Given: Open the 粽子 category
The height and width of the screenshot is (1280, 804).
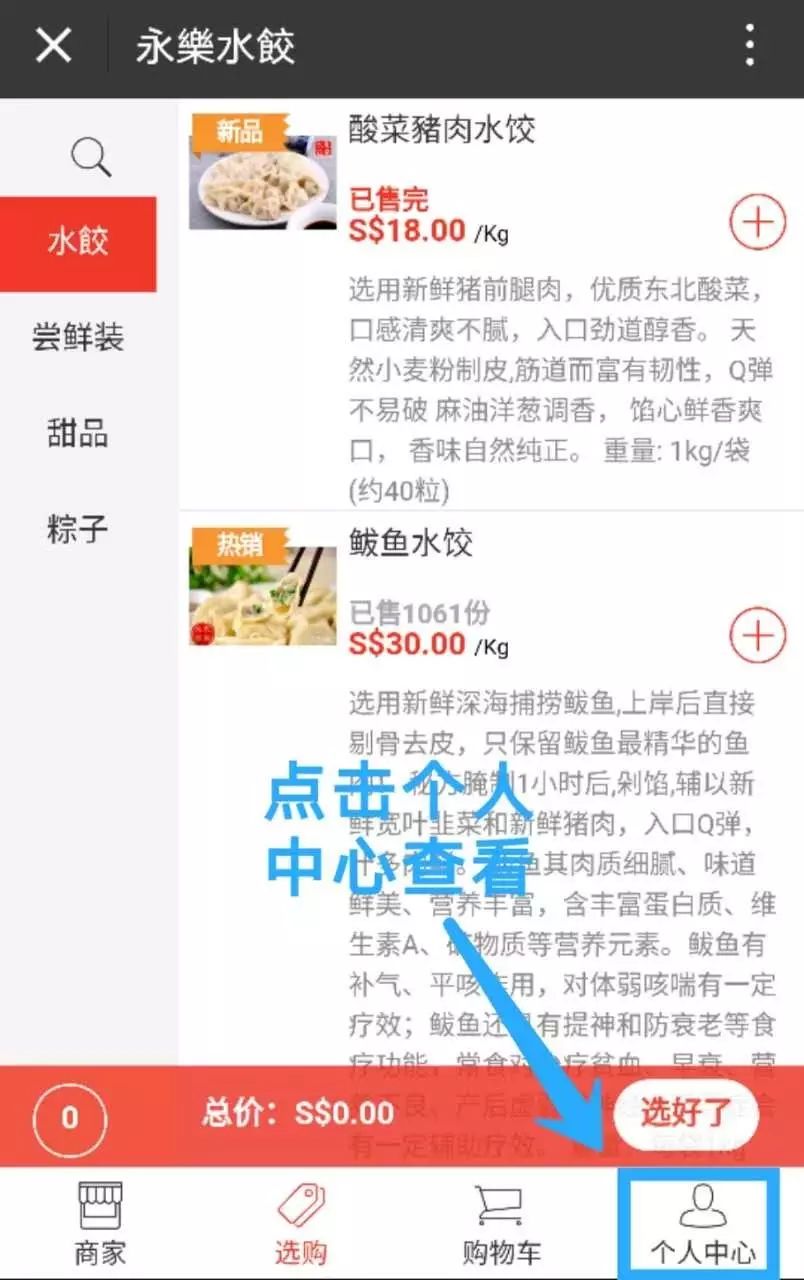Looking at the screenshot, I should pyautogui.click(x=78, y=528).
